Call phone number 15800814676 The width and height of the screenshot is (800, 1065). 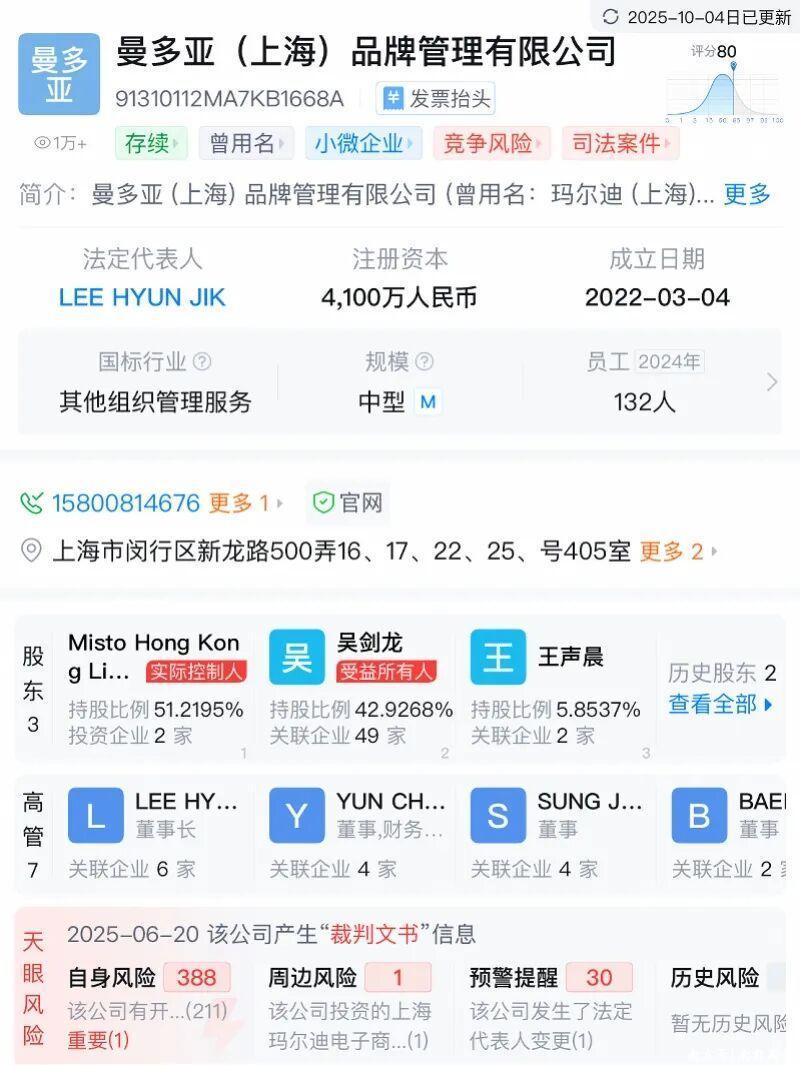126,502
